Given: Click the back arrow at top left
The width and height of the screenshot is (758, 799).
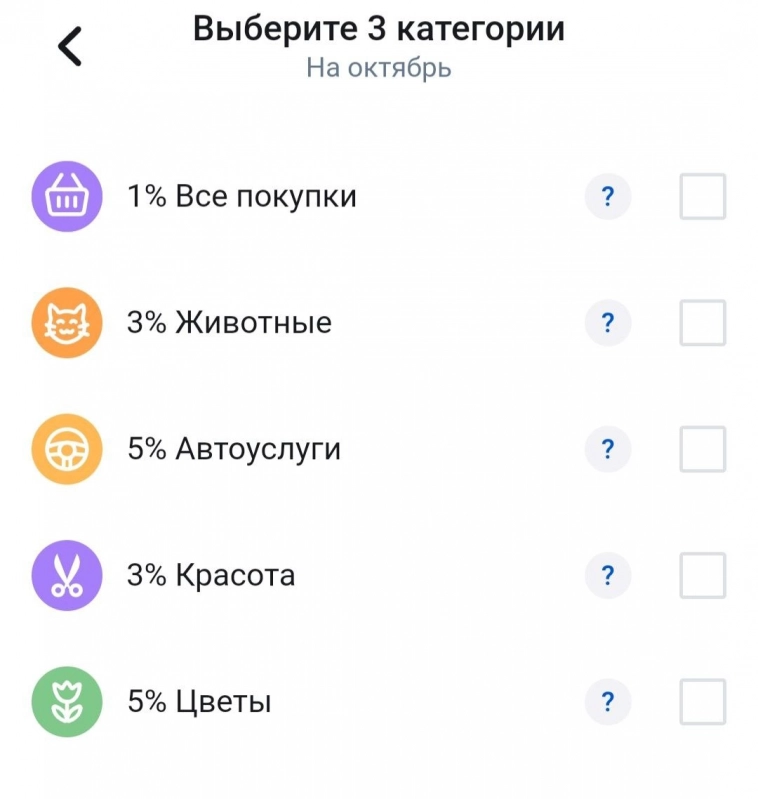Looking at the screenshot, I should pos(68,45).
